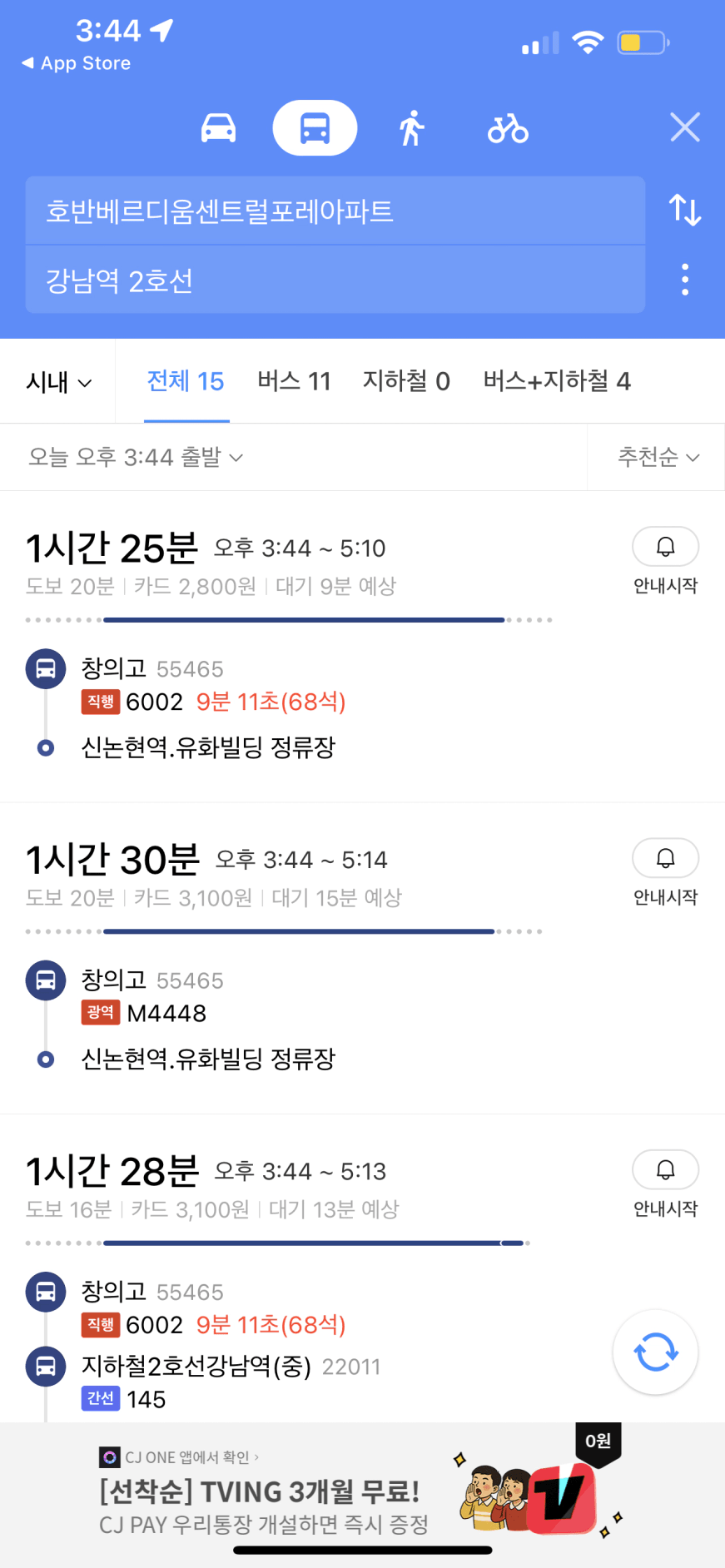Switch to the 버스 11 tab

294,381
